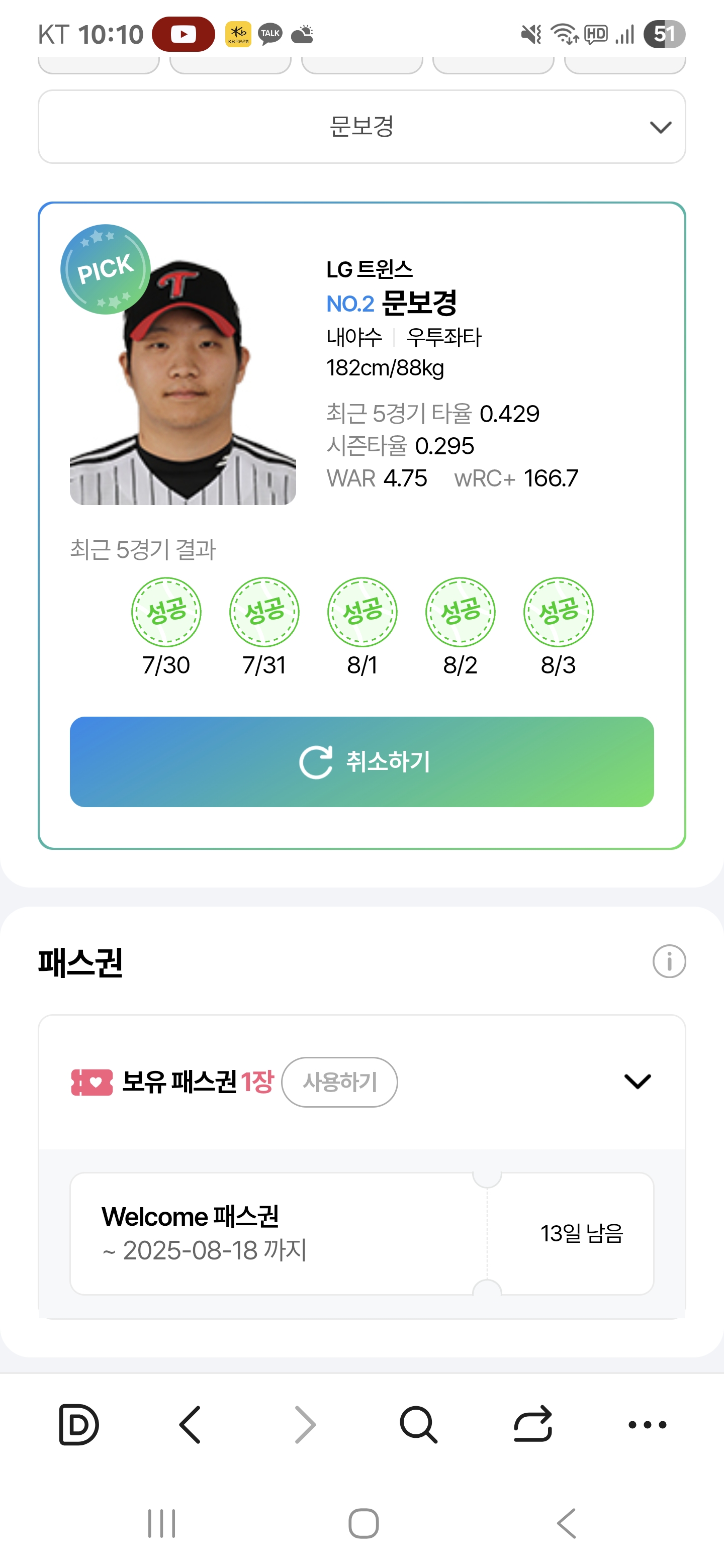Open the 패스권 info icon

pyautogui.click(x=669, y=961)
